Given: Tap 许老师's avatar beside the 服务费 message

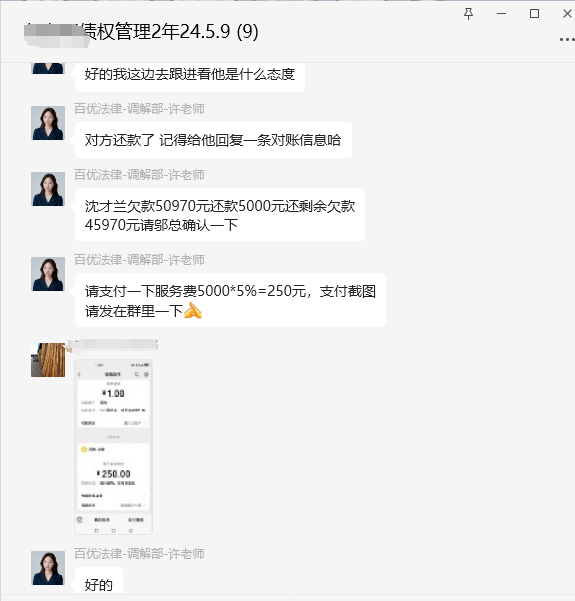Looking at the screenshot, I should pyautogui.click(x=48, y=274).
